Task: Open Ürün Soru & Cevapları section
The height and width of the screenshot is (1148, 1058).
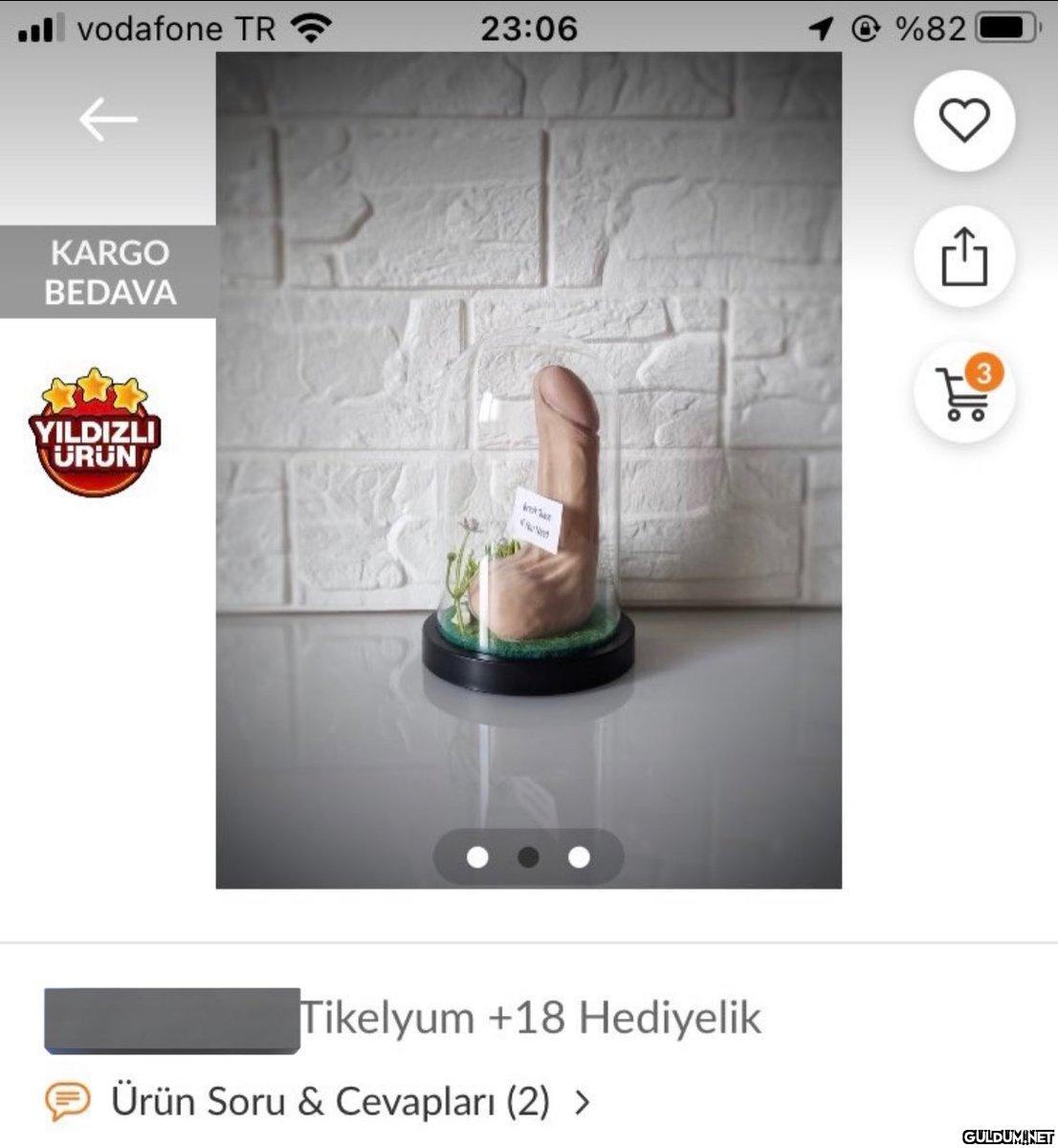Action: coord(330,1102)
